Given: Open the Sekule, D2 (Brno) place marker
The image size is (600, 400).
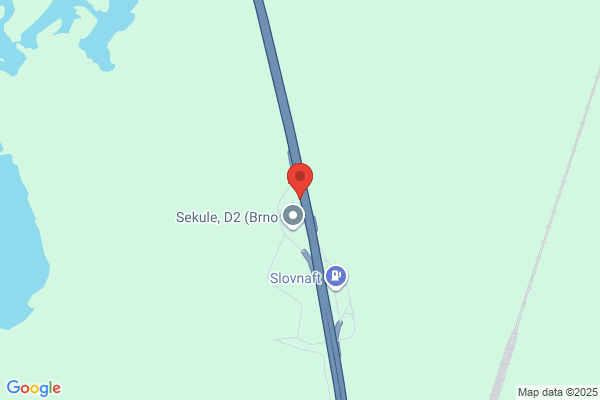Looking at the screenshot, I should tap(293, 216).
